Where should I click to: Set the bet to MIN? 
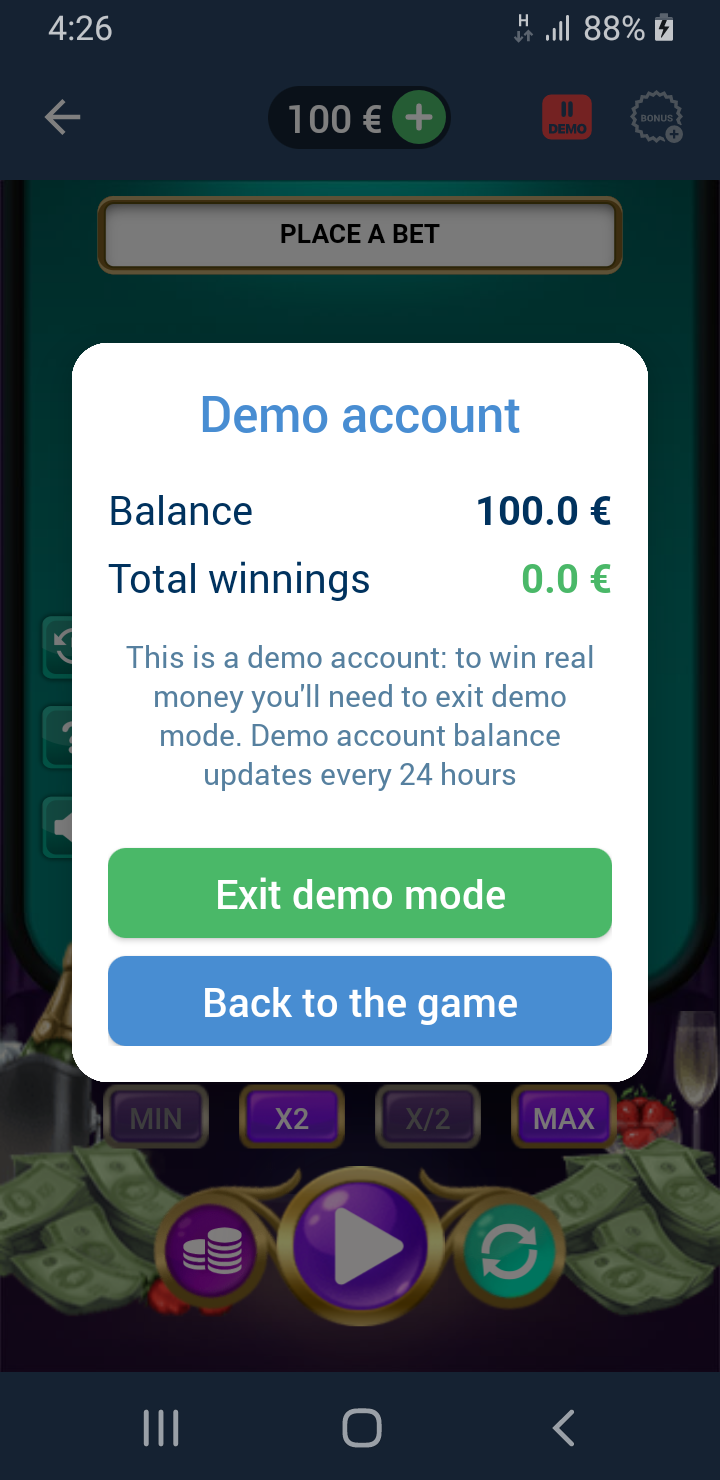pyautogui.click(x=156, y=1118)
